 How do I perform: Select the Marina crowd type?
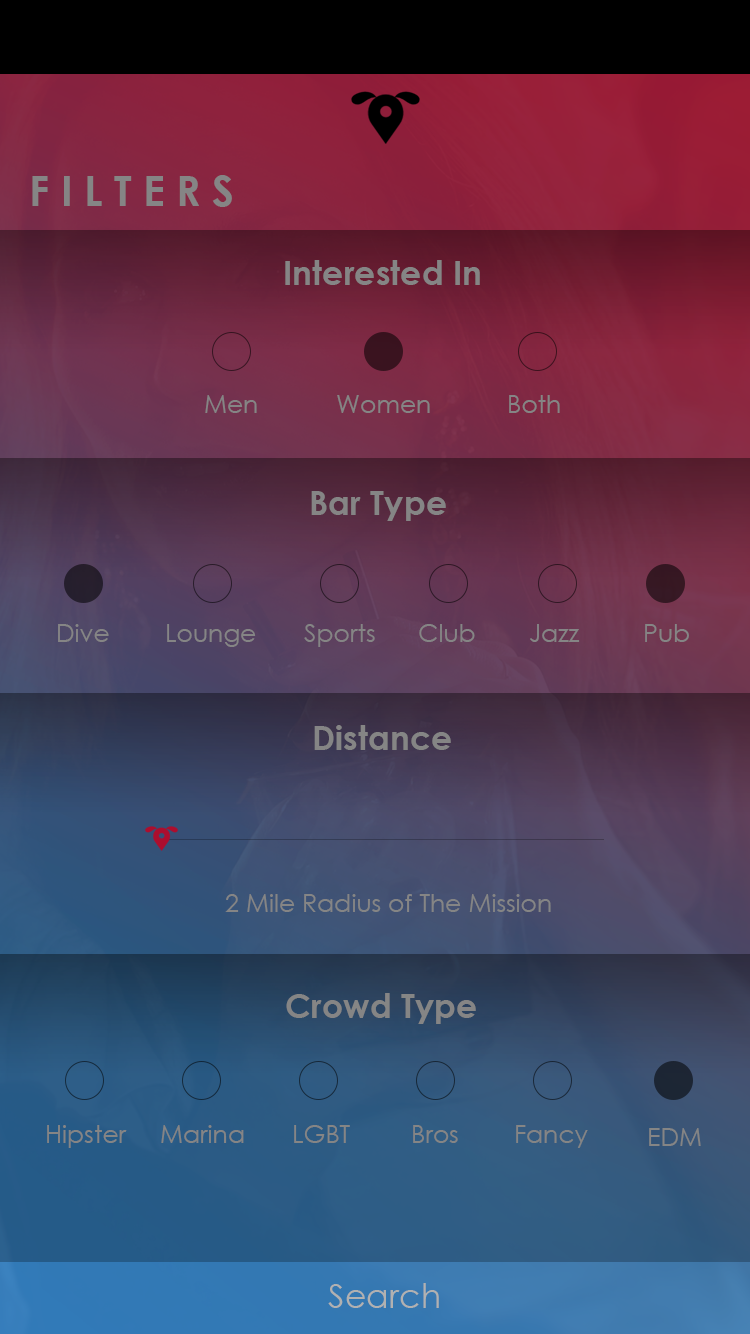(201, 1081)
